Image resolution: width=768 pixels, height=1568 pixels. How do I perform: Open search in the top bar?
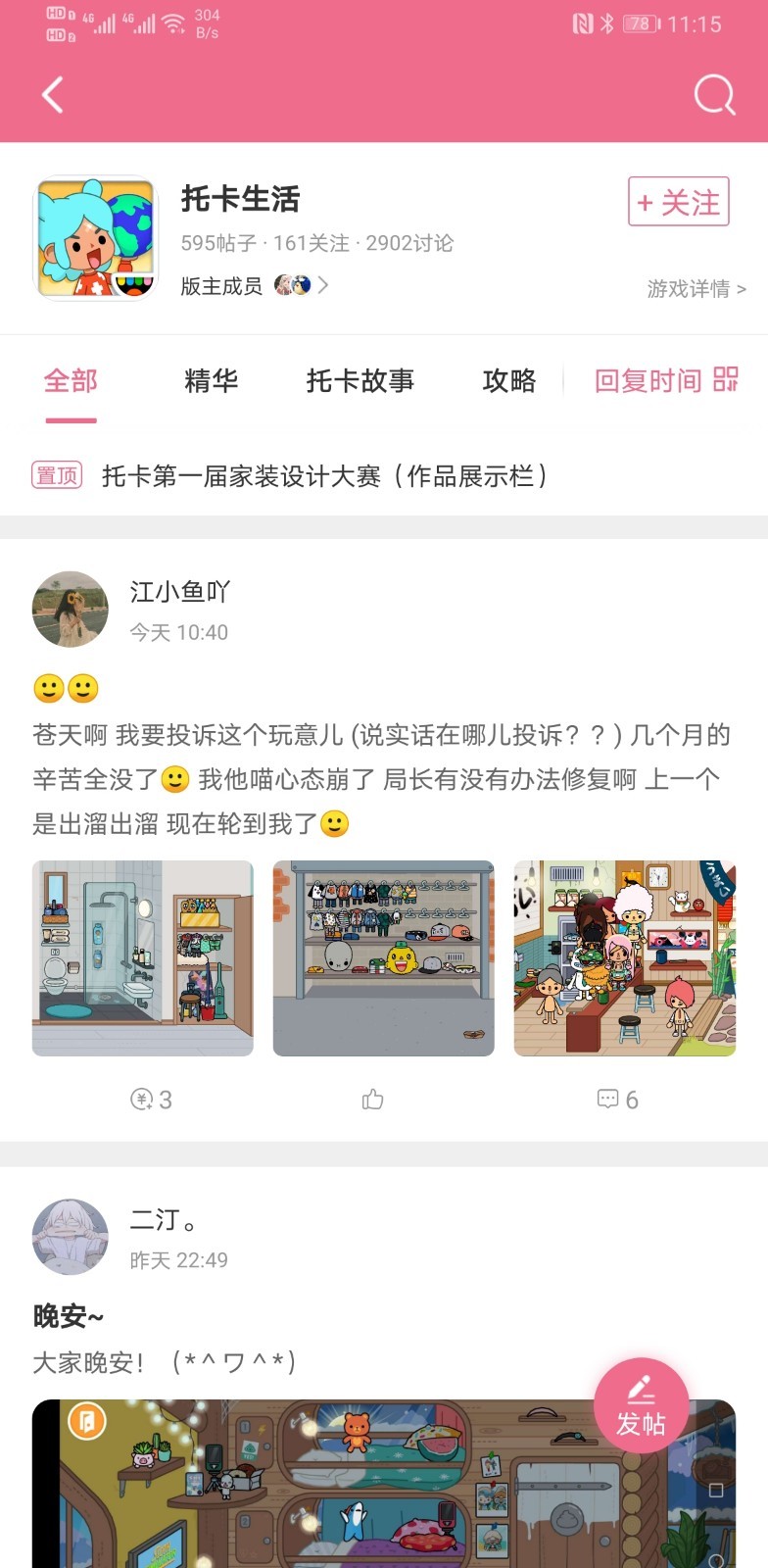tap(714, 95)
